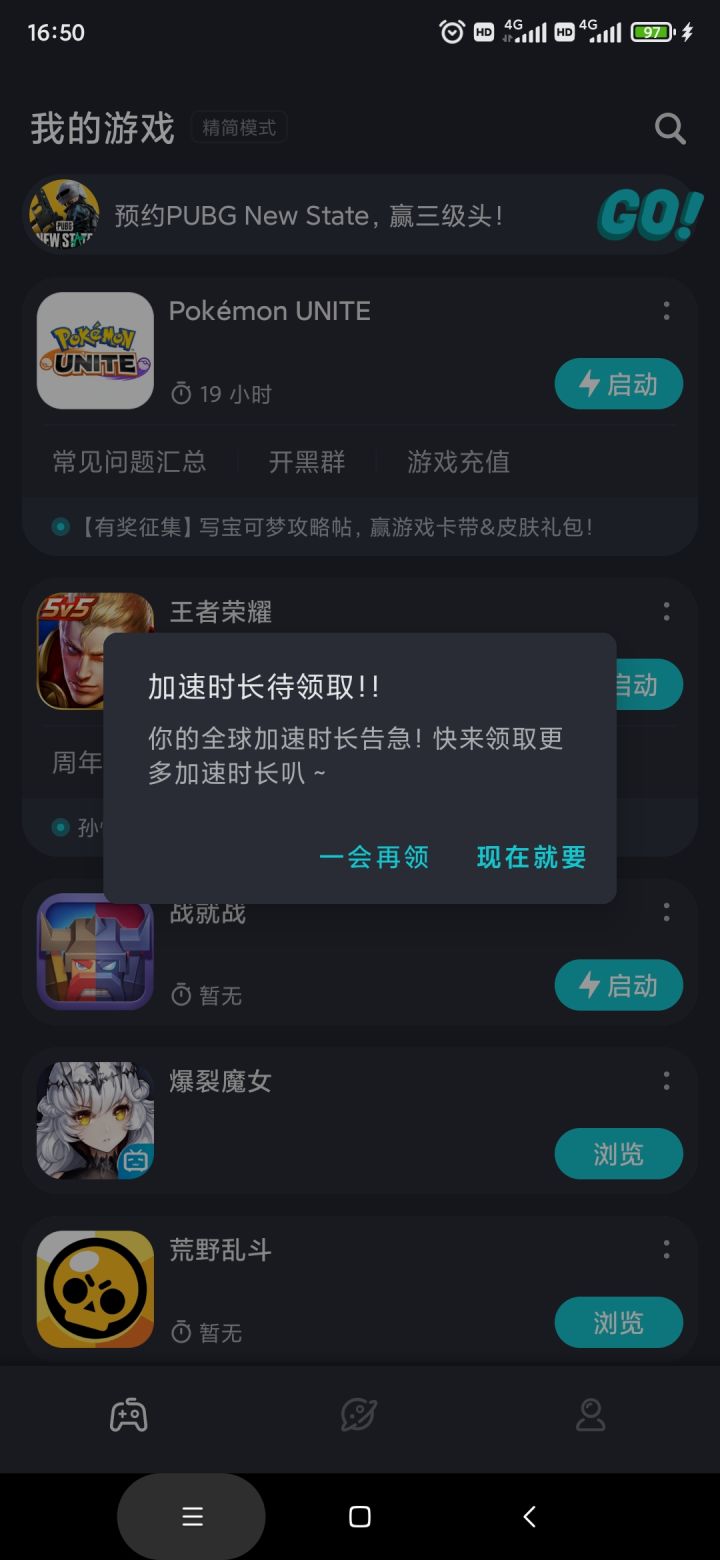This screenshot has height=1560, width=720.
Task: Open the 游戏充值 link
Action: coord(456,462)
